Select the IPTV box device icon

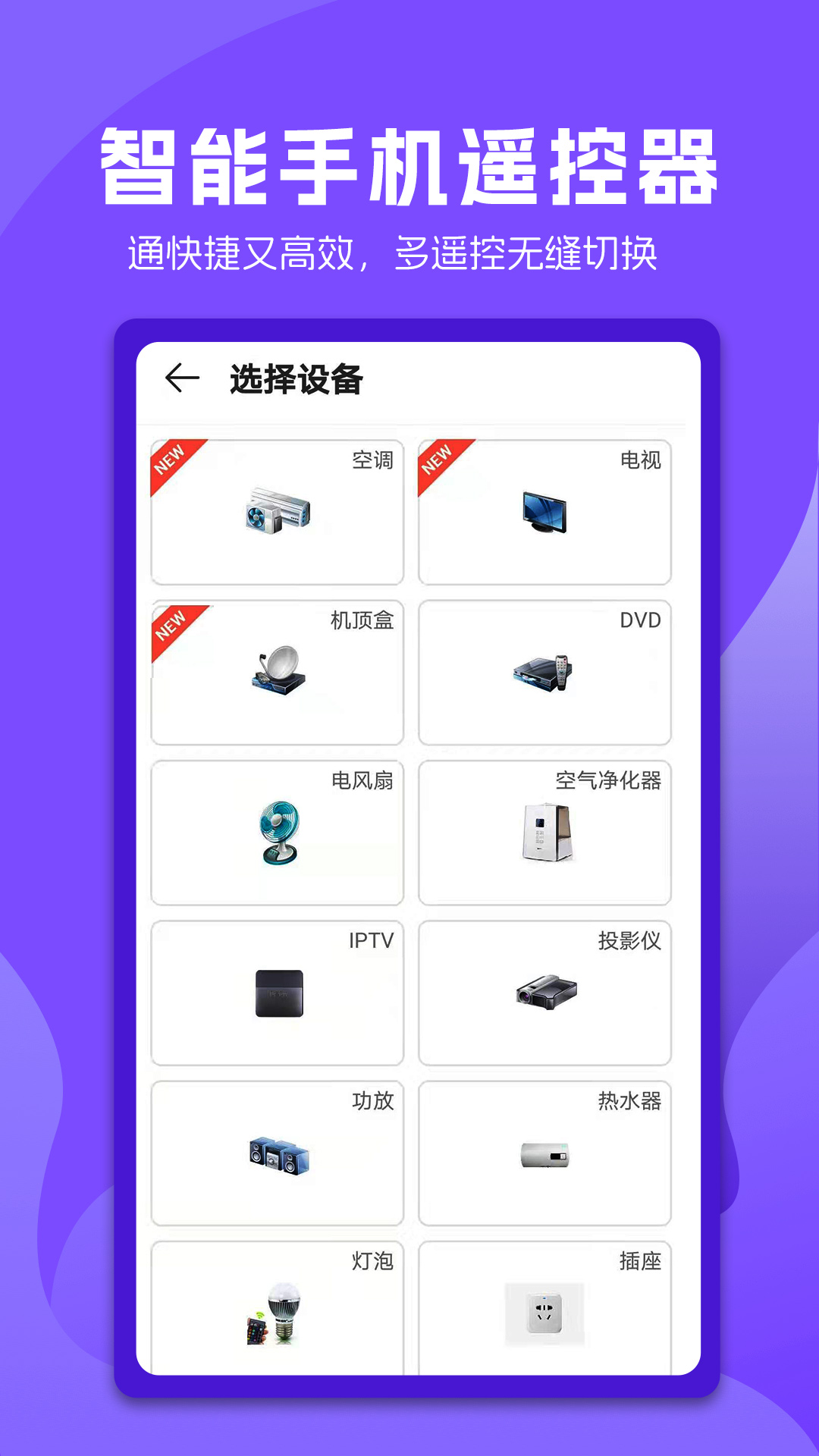tap(279, 993)
